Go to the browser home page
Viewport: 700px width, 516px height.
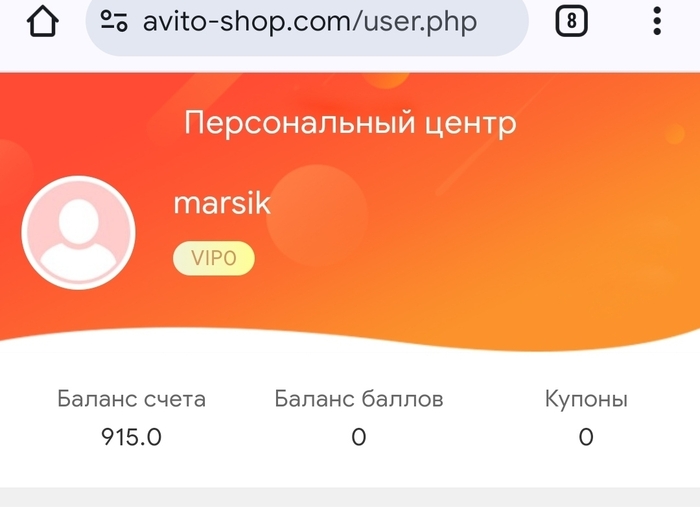pyautogui.click(x=42, y=21)
